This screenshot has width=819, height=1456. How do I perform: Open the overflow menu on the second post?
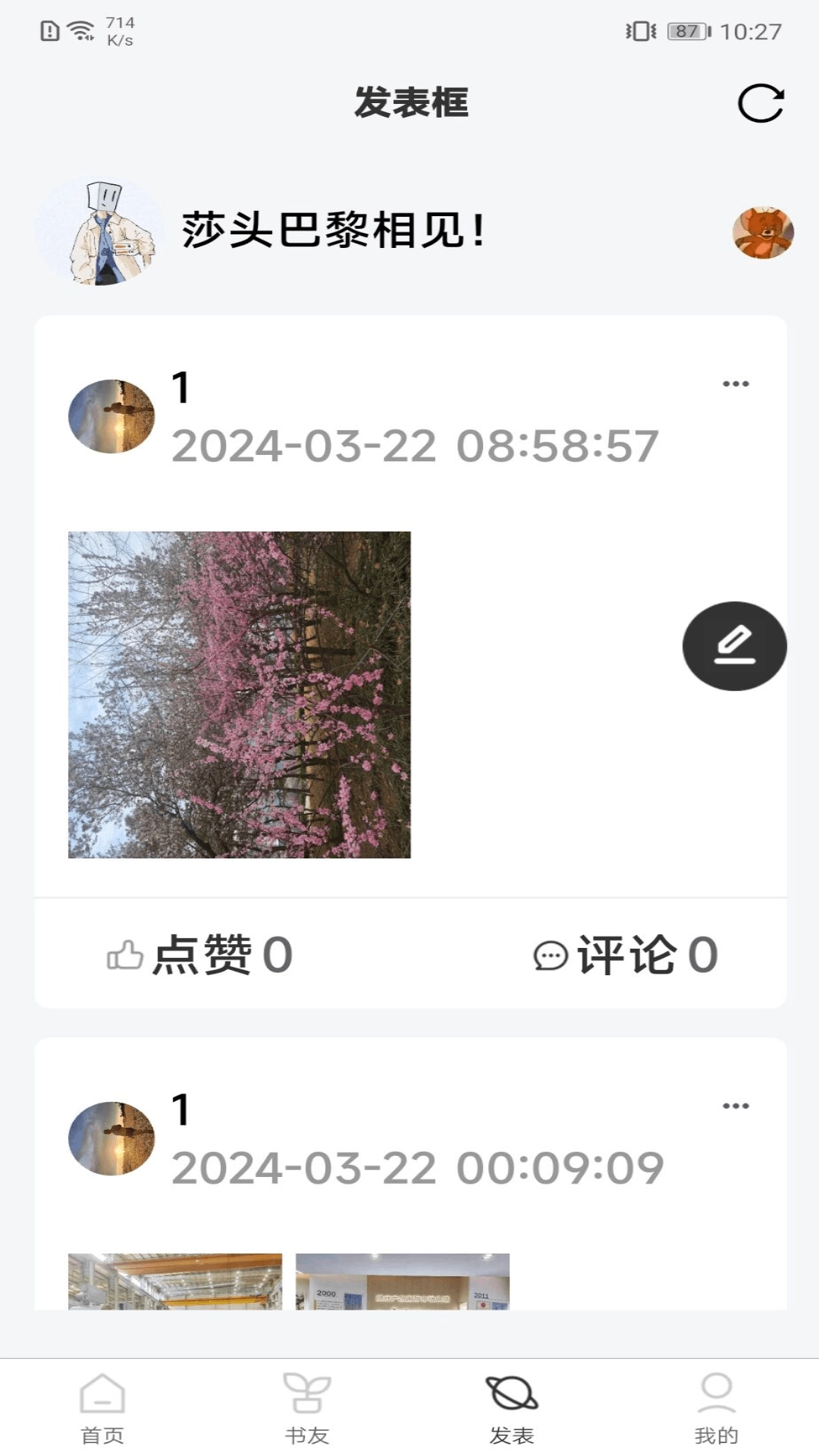coord(735,1104)
